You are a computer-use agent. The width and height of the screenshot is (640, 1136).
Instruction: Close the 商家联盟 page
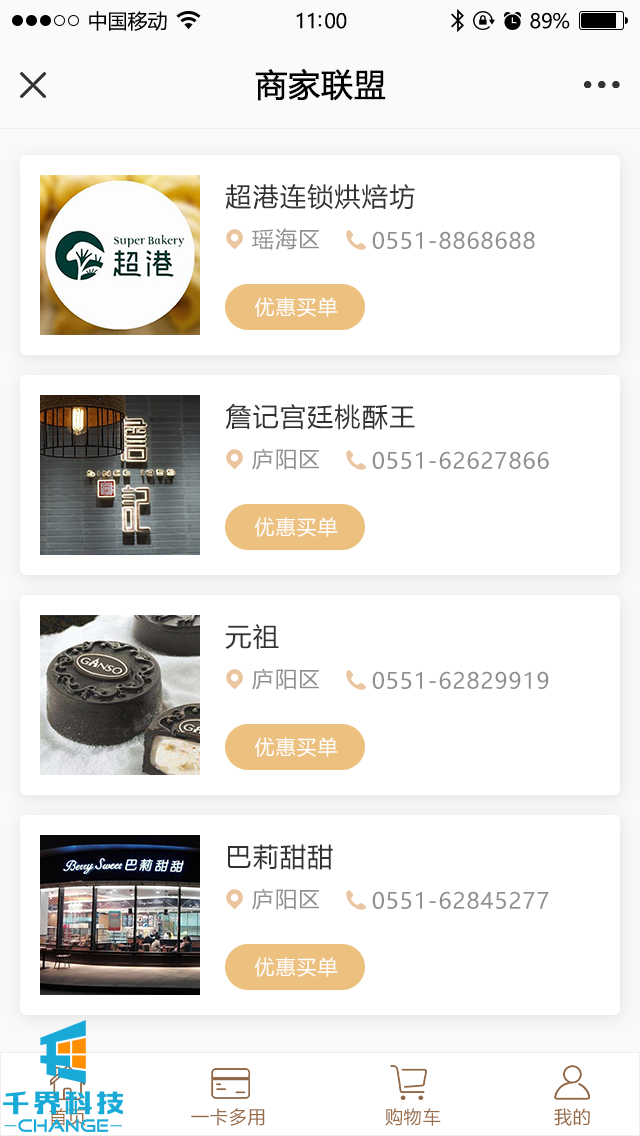point(33,85)
